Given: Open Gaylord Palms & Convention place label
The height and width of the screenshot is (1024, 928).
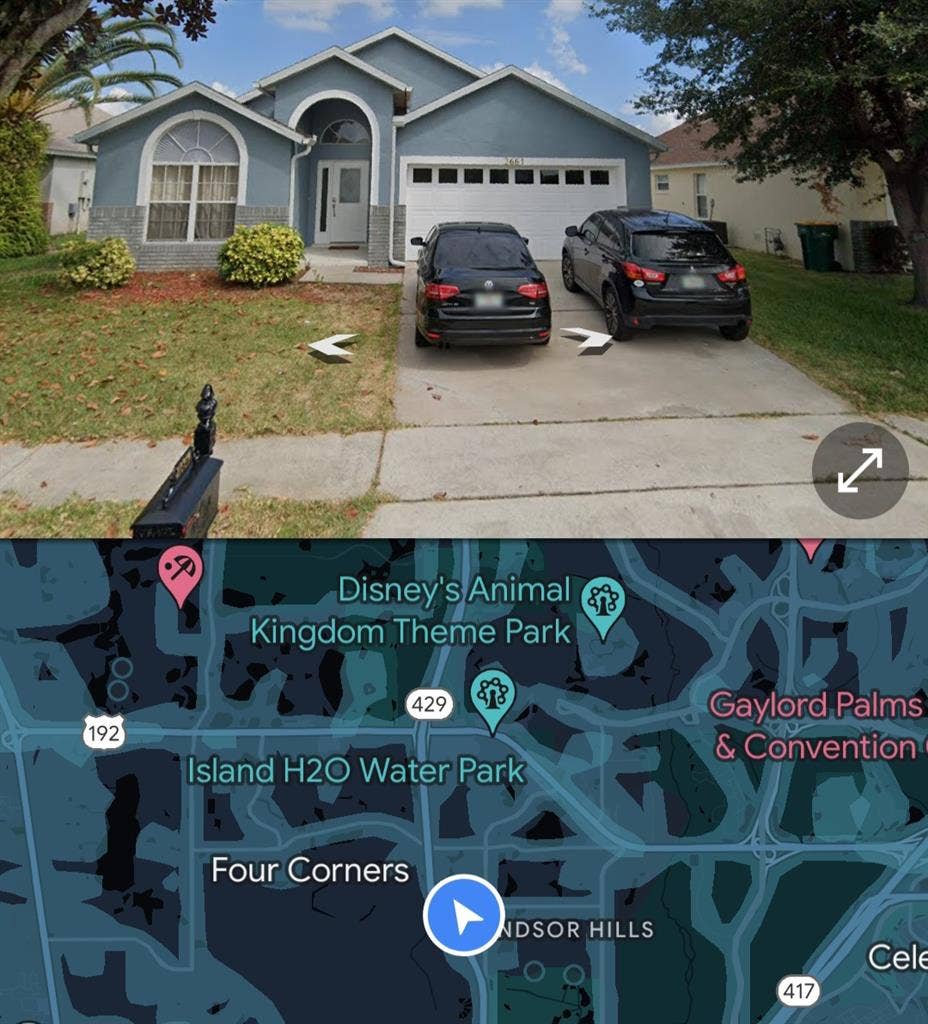Looking at the screenshot, I should (817, 726).
